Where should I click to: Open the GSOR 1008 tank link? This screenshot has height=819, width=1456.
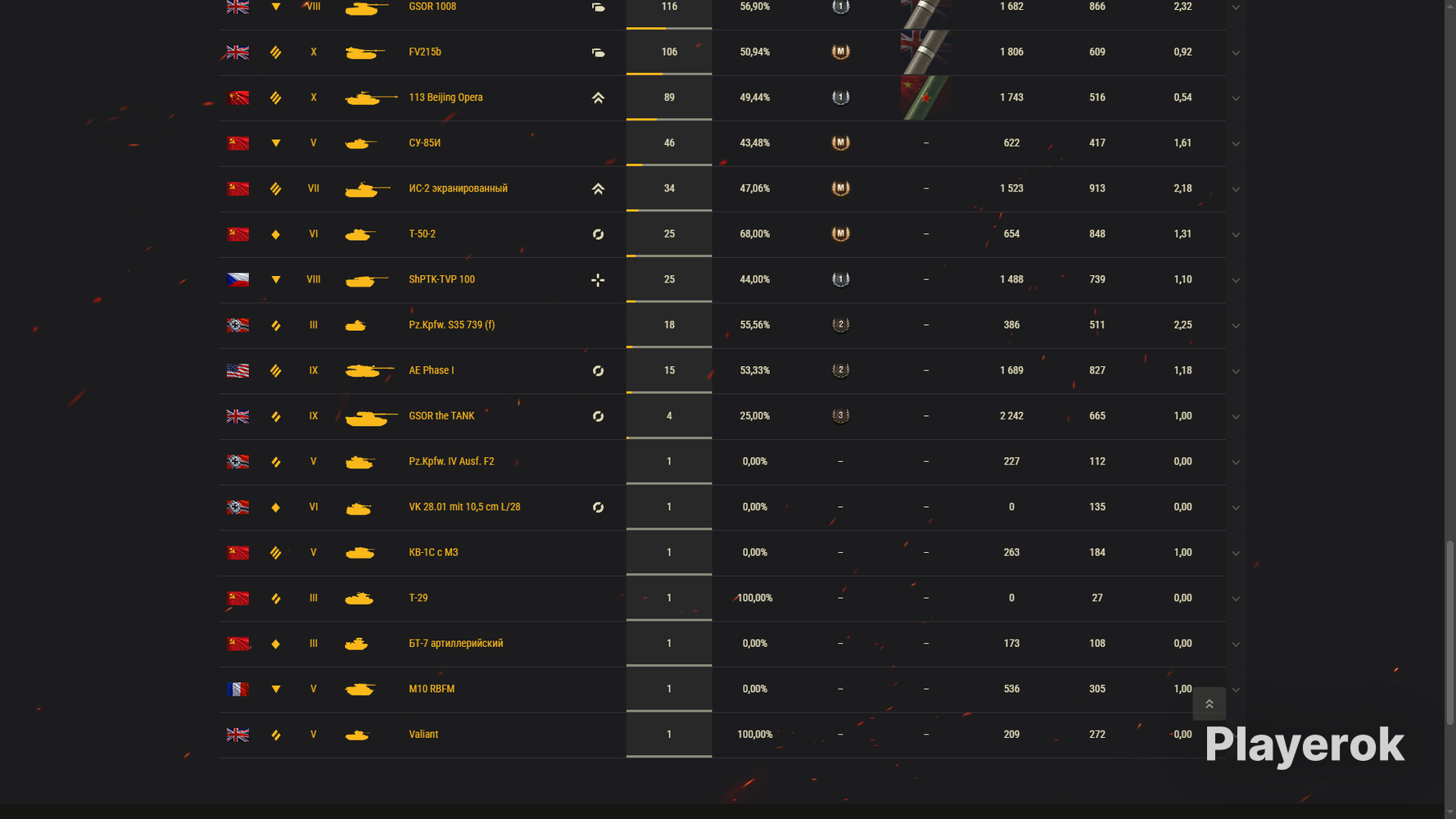pos(432,7)
